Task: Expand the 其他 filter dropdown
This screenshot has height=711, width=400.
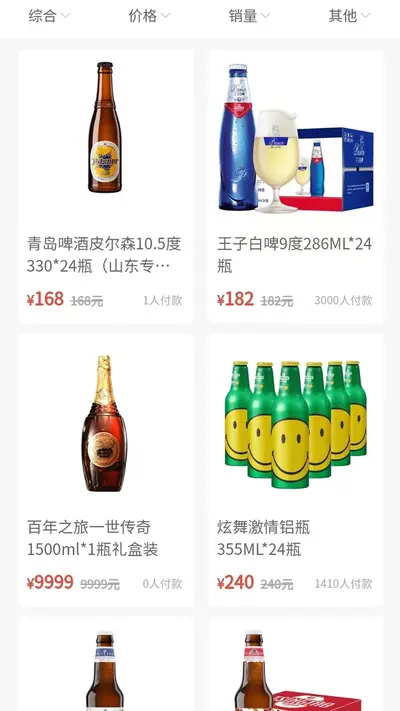Action: point(349,16)
